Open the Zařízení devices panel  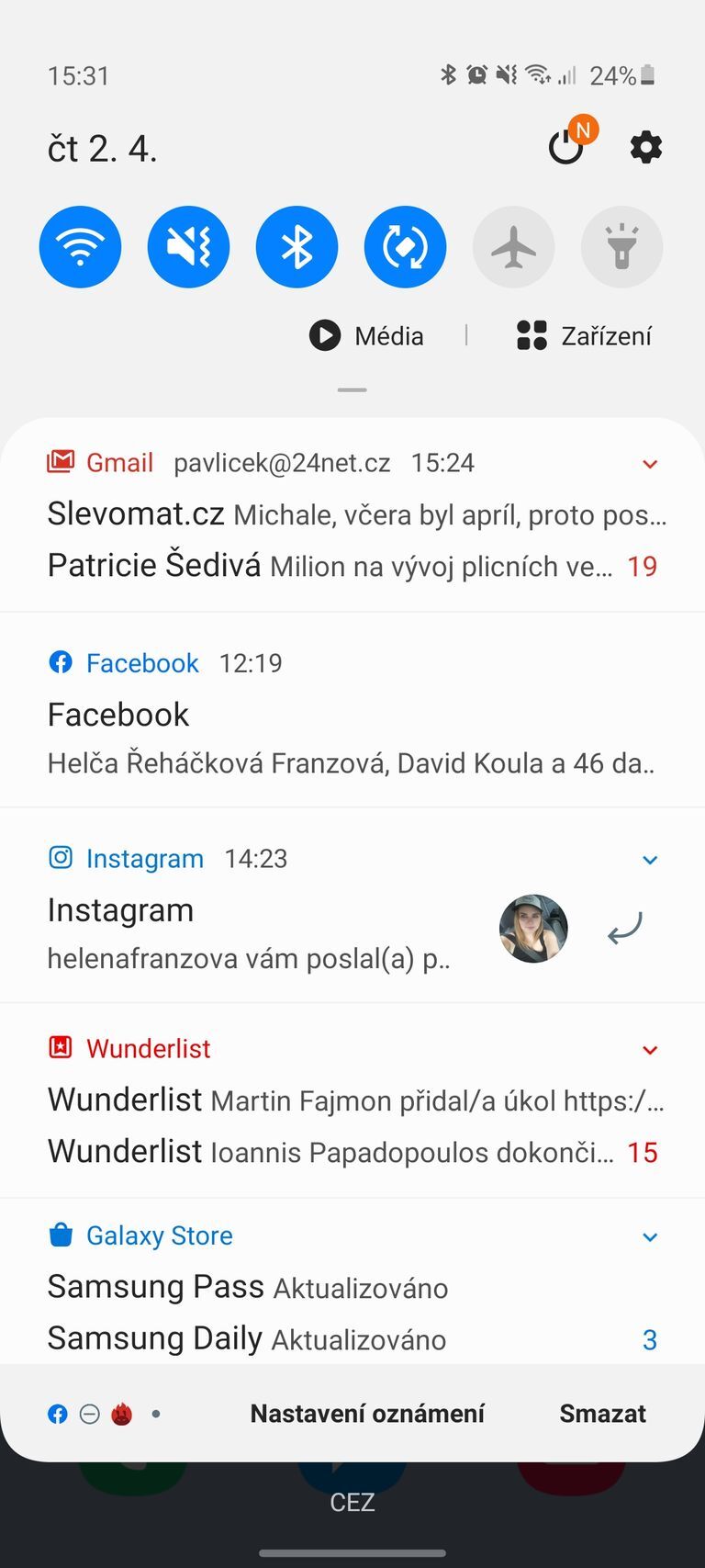tap(584, 336)
